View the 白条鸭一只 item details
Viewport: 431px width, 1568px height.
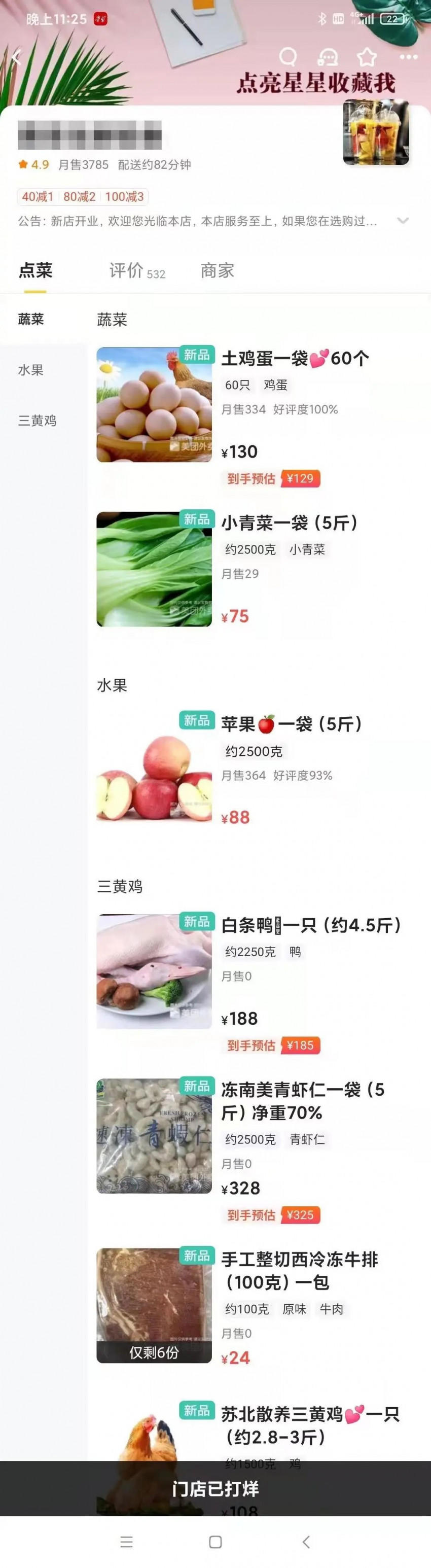coord(310,925)
